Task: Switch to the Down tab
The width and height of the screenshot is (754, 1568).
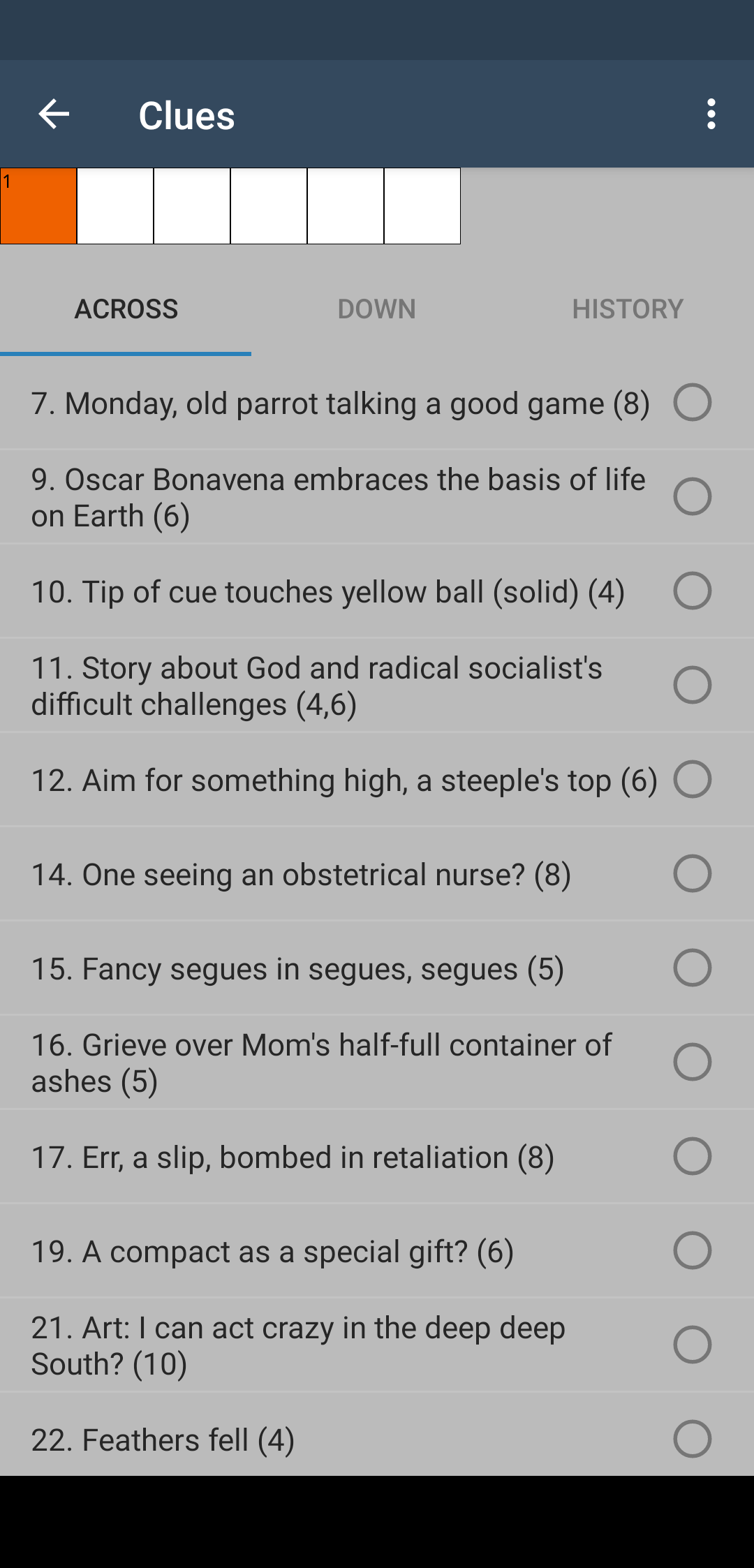Action: click(377, 309)
